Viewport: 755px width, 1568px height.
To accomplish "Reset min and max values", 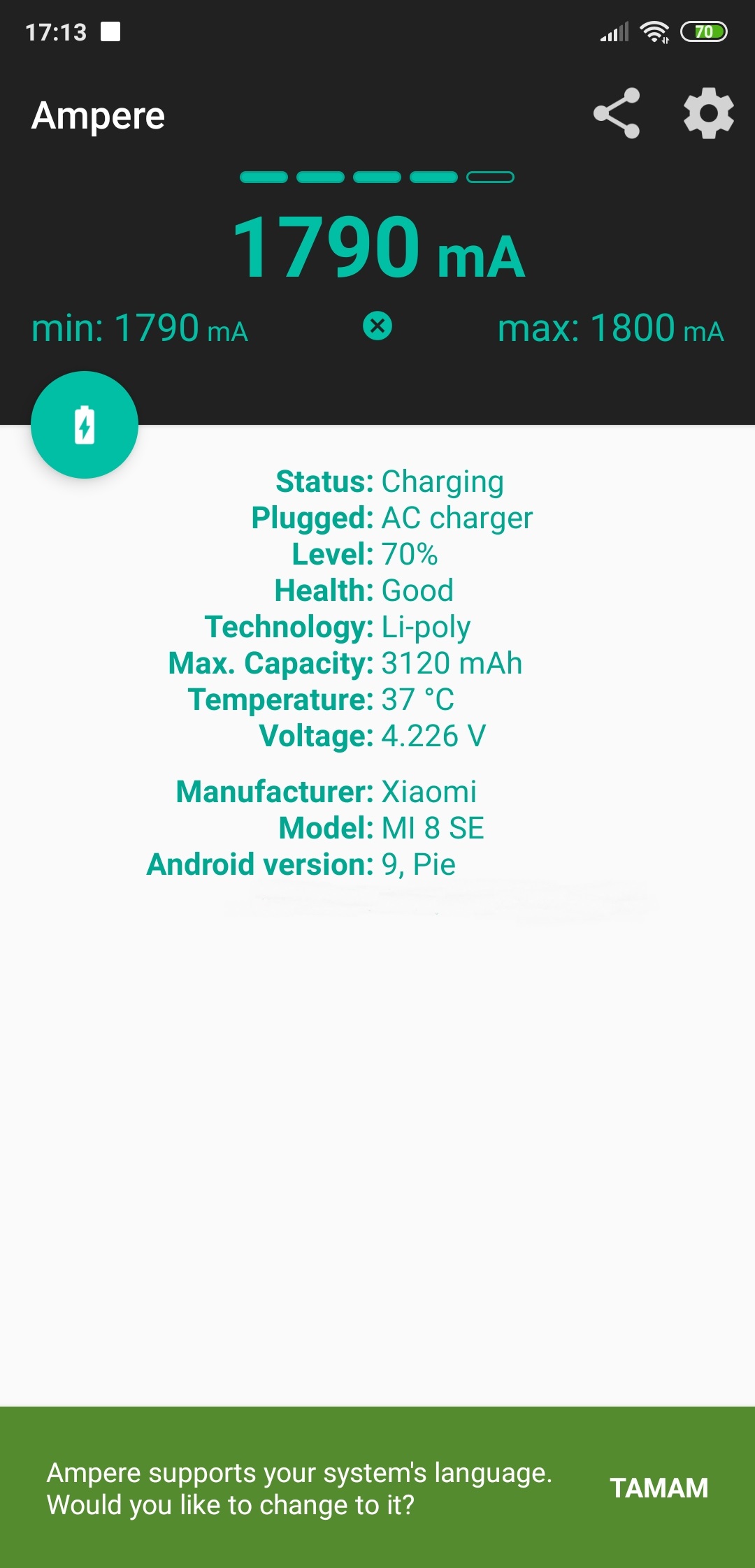I will tap(377, 326).
